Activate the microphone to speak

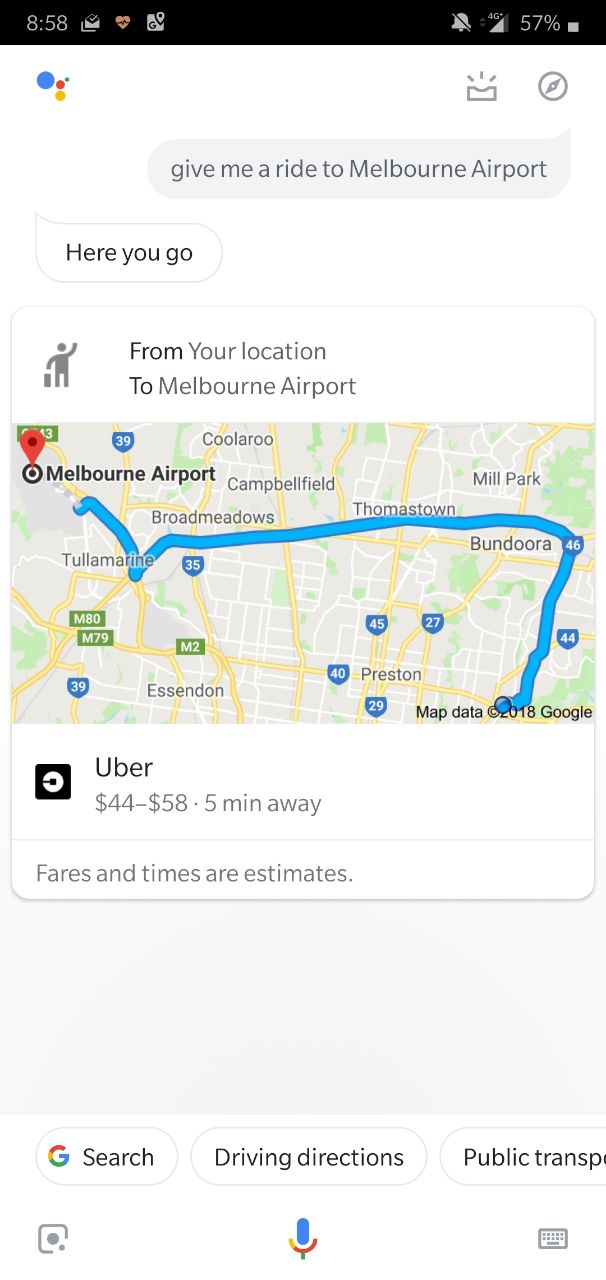pyautogui.click(x=303, y=1238)
